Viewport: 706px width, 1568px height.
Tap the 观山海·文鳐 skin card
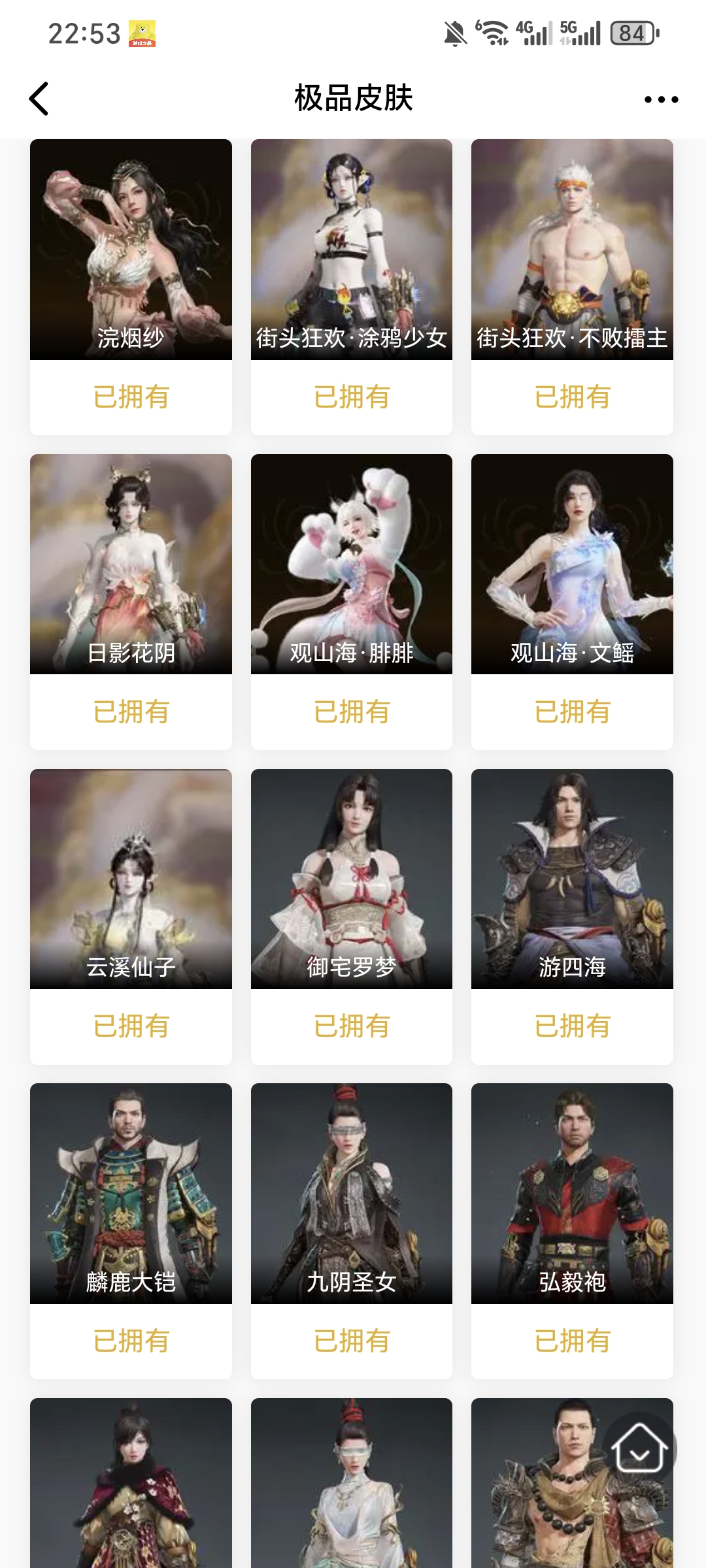click(x=572, y=564)
